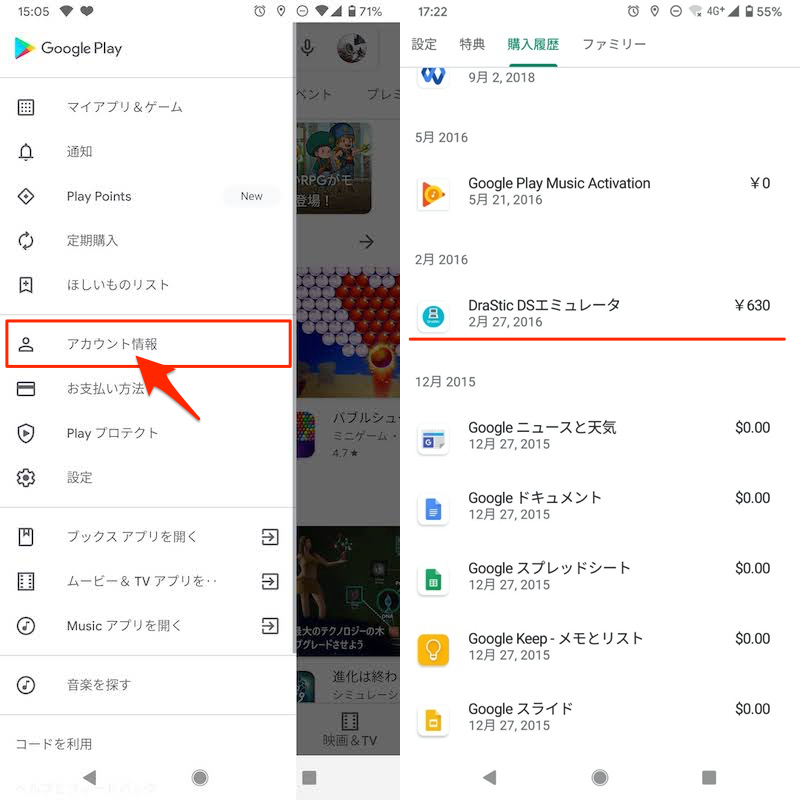Open Play Points
This screenshot has width=800, height=800.
tap(147, 196)
